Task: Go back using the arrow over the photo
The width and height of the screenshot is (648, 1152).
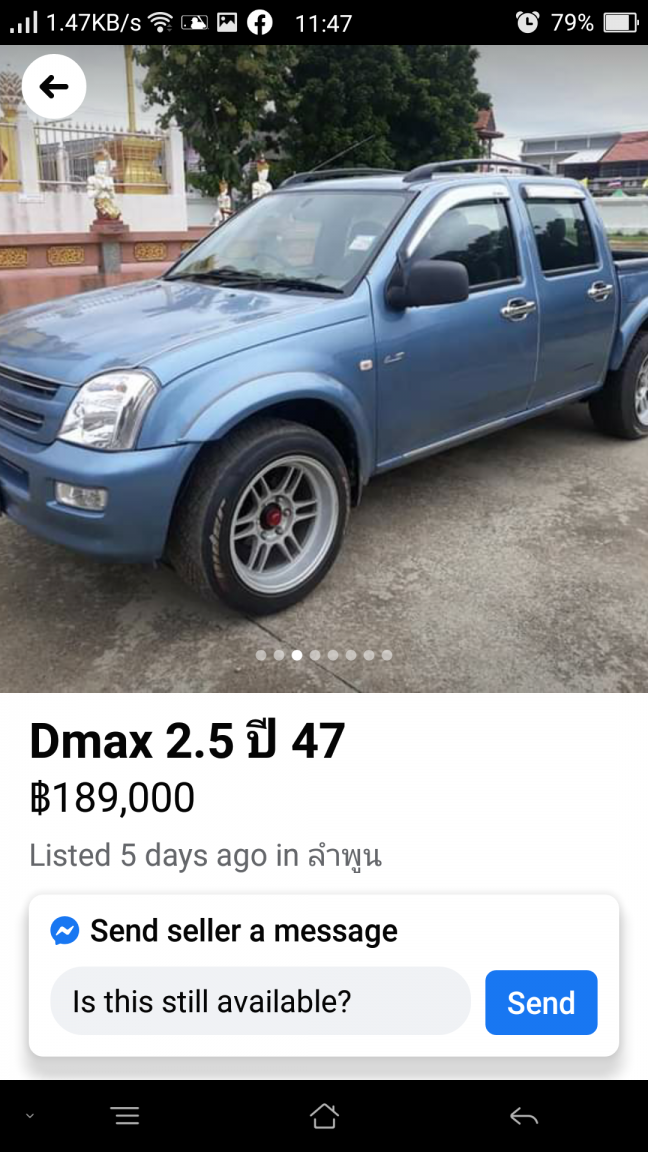Action: (54, 87)
